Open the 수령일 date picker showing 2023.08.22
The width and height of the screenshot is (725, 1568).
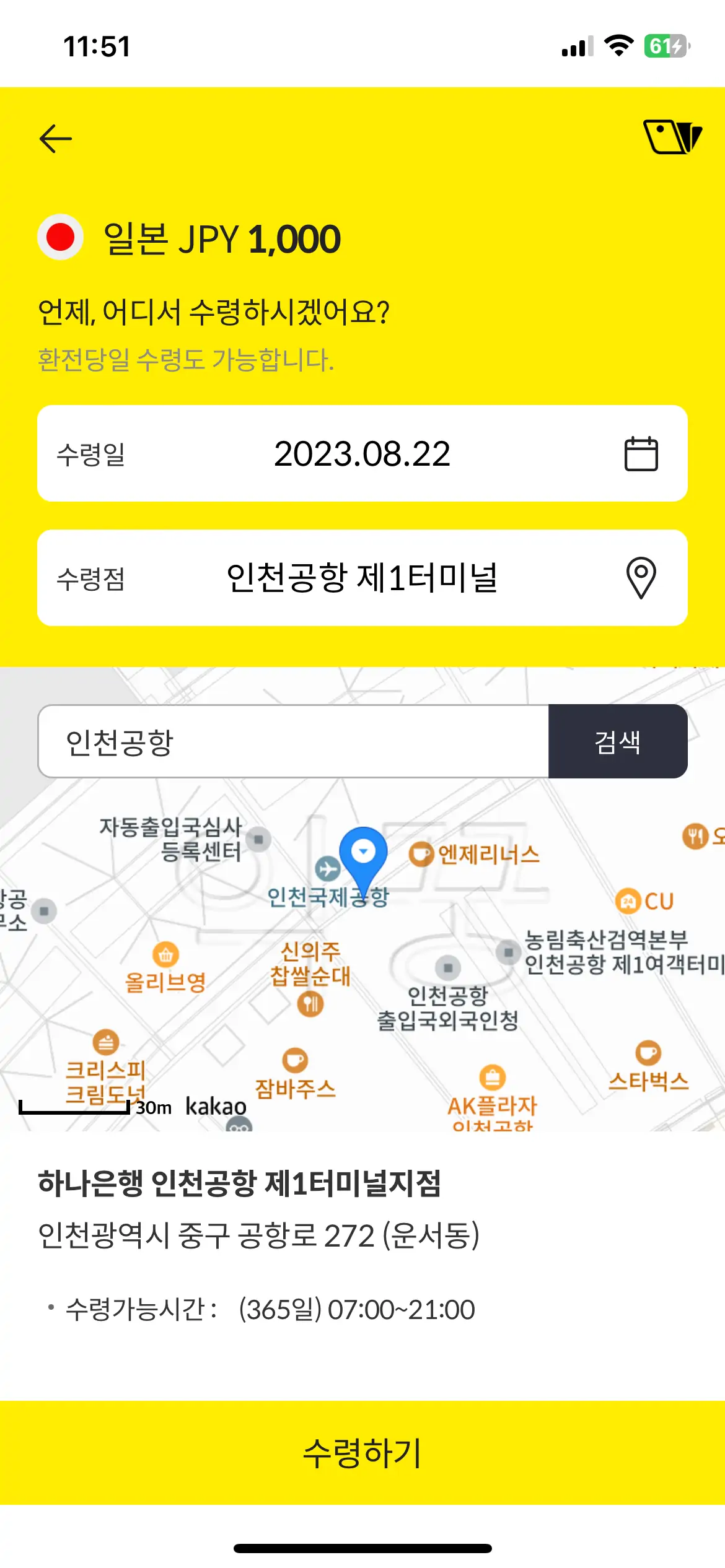coord(362,454)
